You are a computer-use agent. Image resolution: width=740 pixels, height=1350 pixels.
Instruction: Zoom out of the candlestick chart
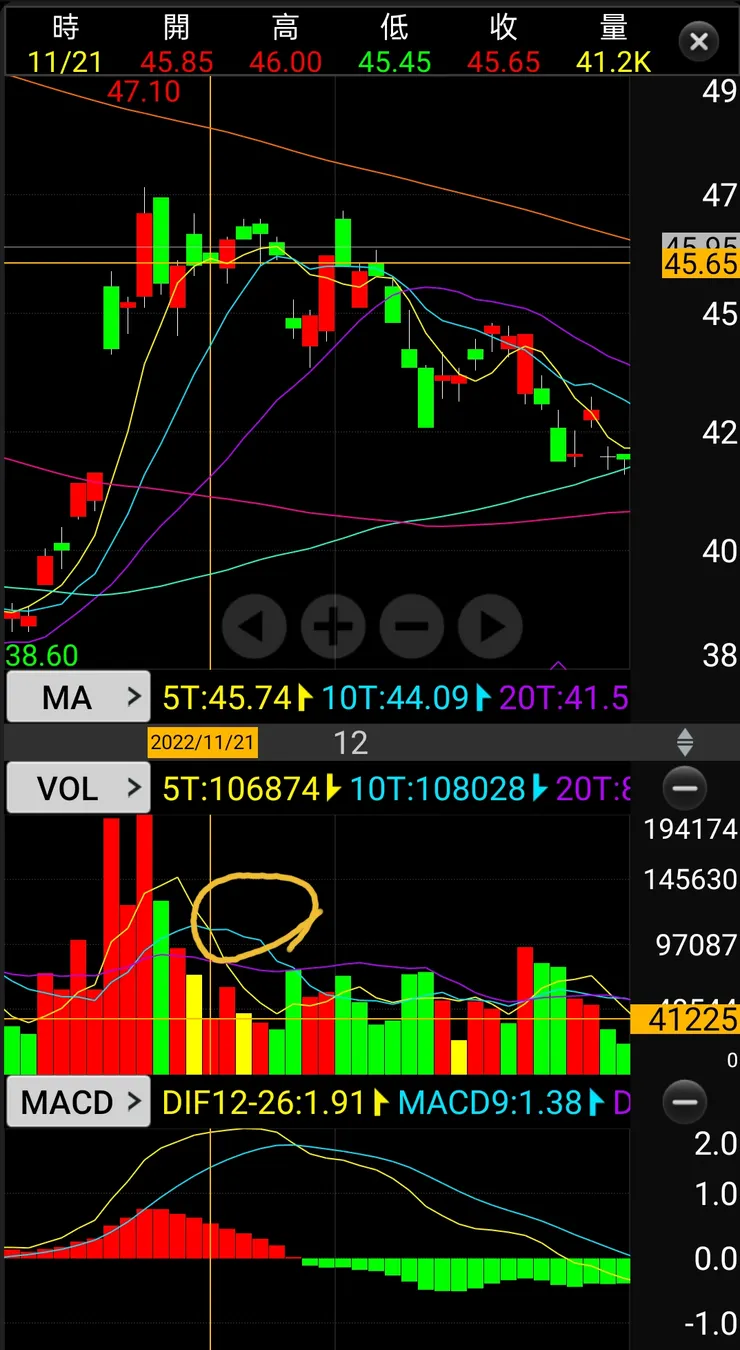point(411,627)
